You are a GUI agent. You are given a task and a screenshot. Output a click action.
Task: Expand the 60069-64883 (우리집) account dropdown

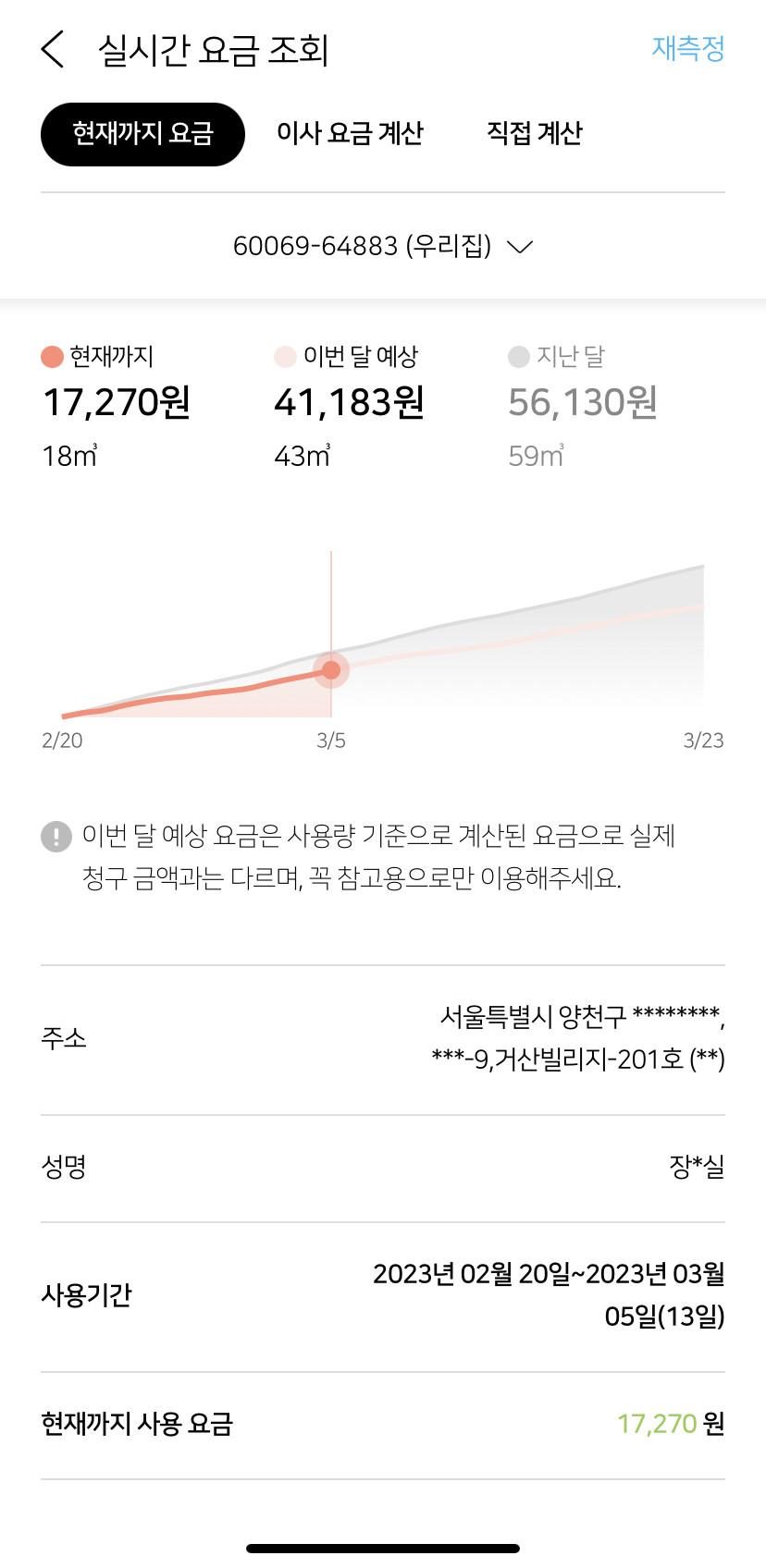383,247
